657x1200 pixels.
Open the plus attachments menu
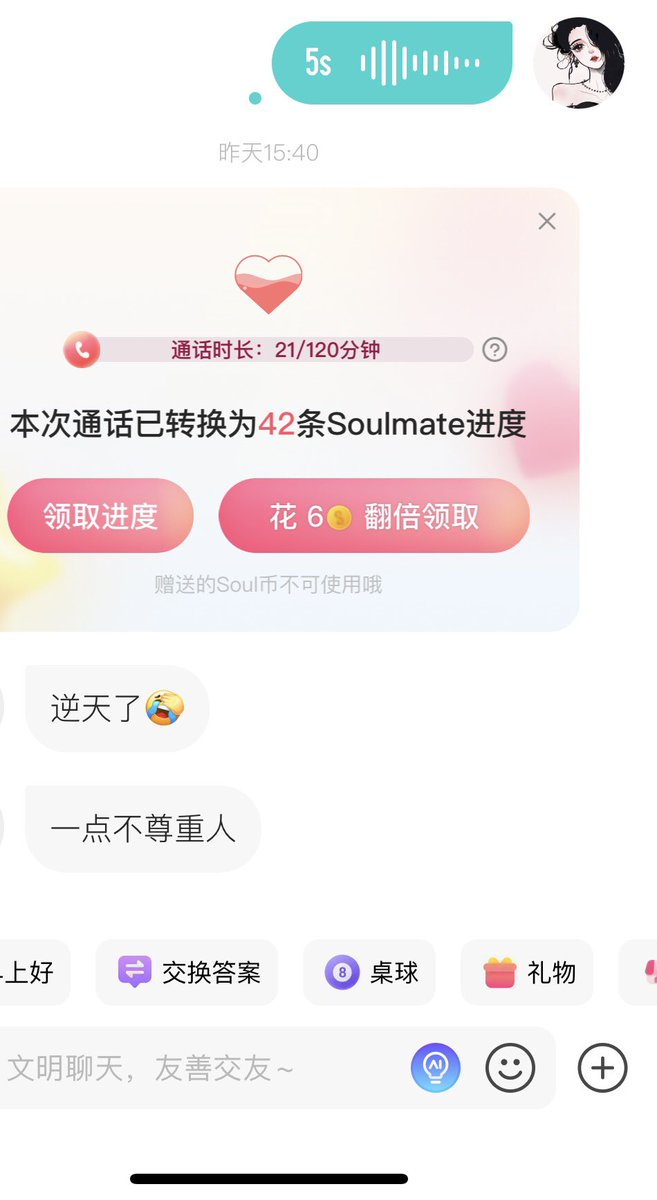603,1068
